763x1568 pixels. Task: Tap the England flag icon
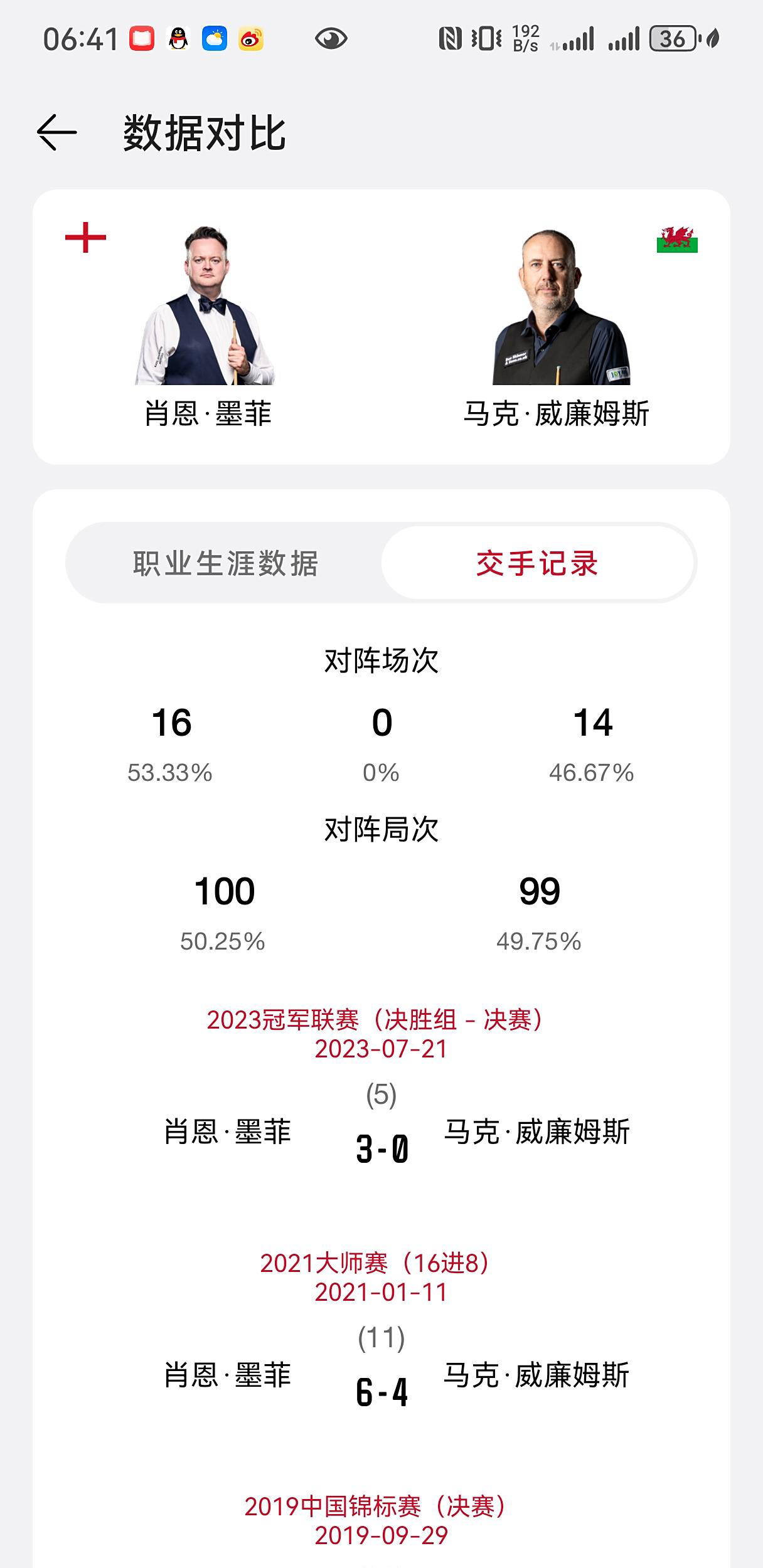[x=85, y=238]
